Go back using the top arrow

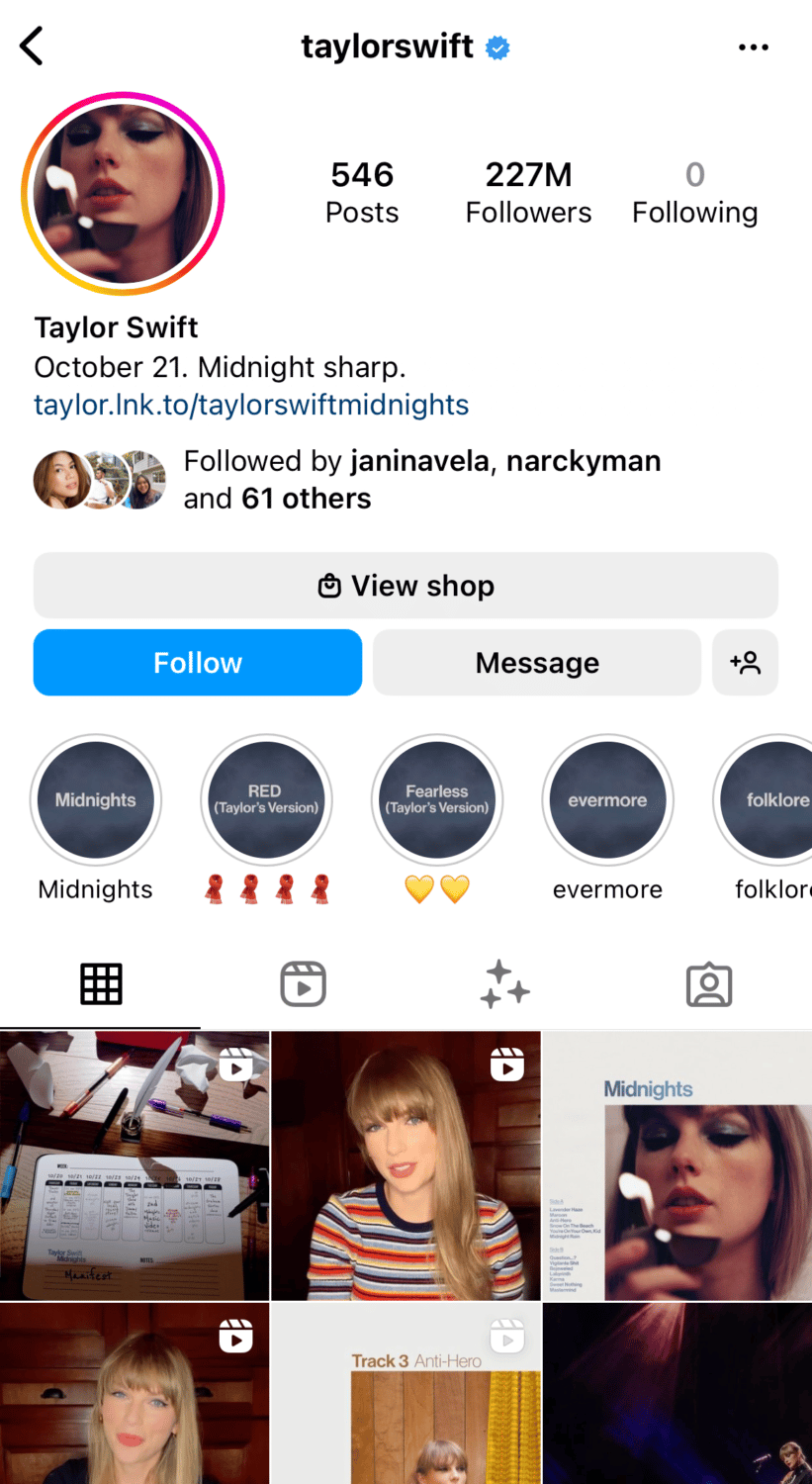pos(32,46)
